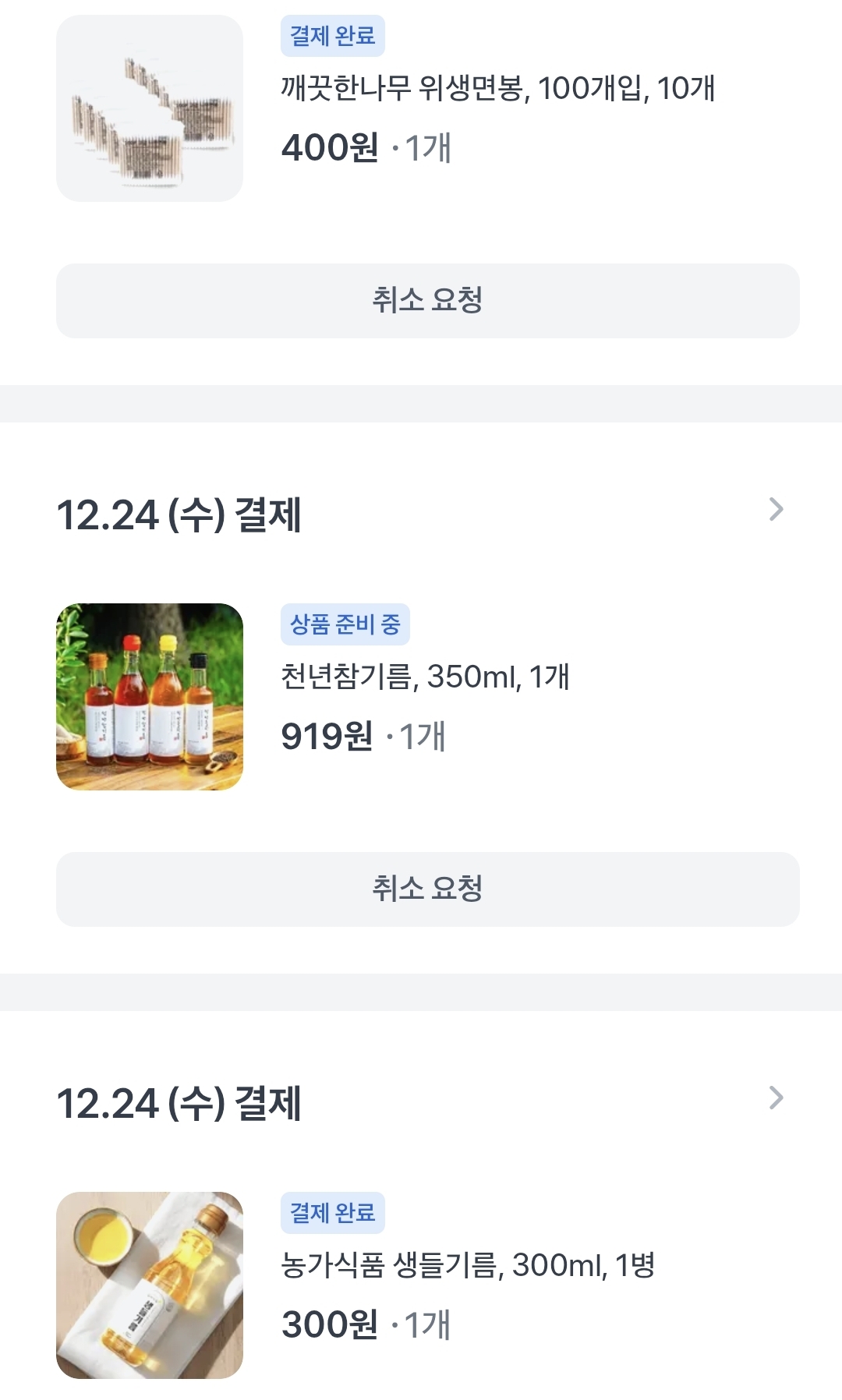Open the 천년참기름 350ml product image
842x1400 pixels.
[x=150, y=697]
